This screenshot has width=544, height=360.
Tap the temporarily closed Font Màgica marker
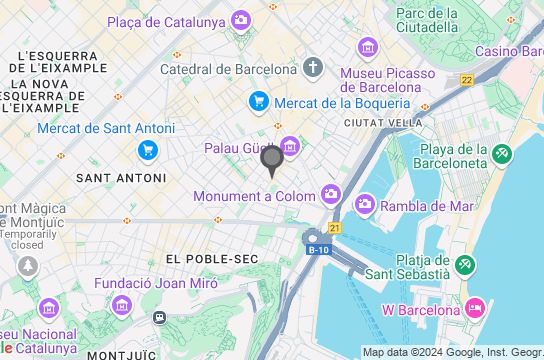[x=28, y=266]
